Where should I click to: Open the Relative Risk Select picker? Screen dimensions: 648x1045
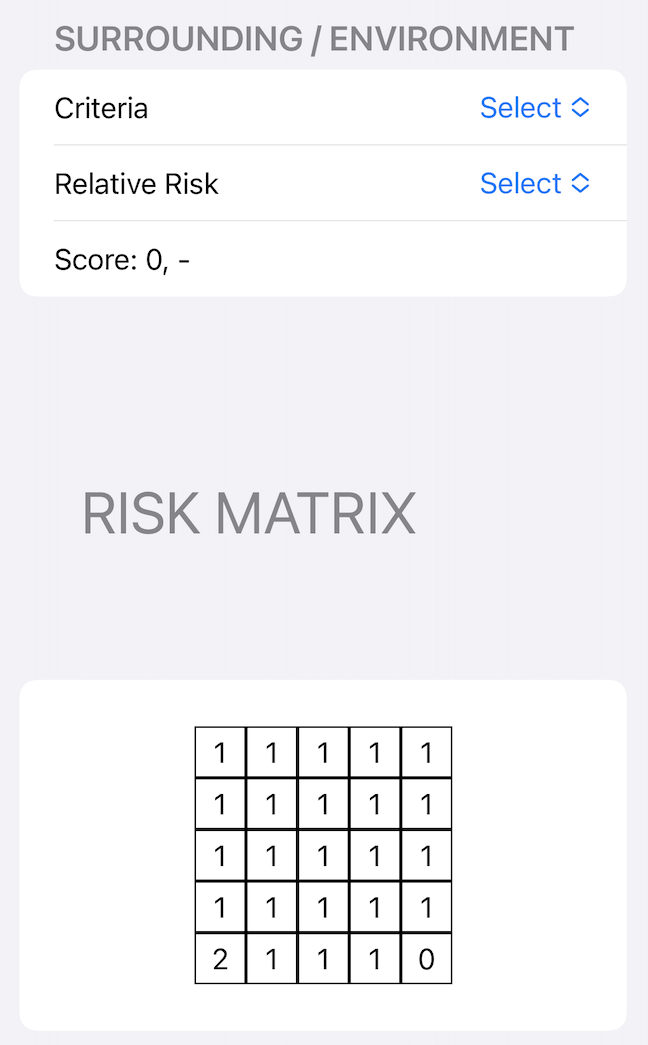pyautogui.click(x=535, y=183)
